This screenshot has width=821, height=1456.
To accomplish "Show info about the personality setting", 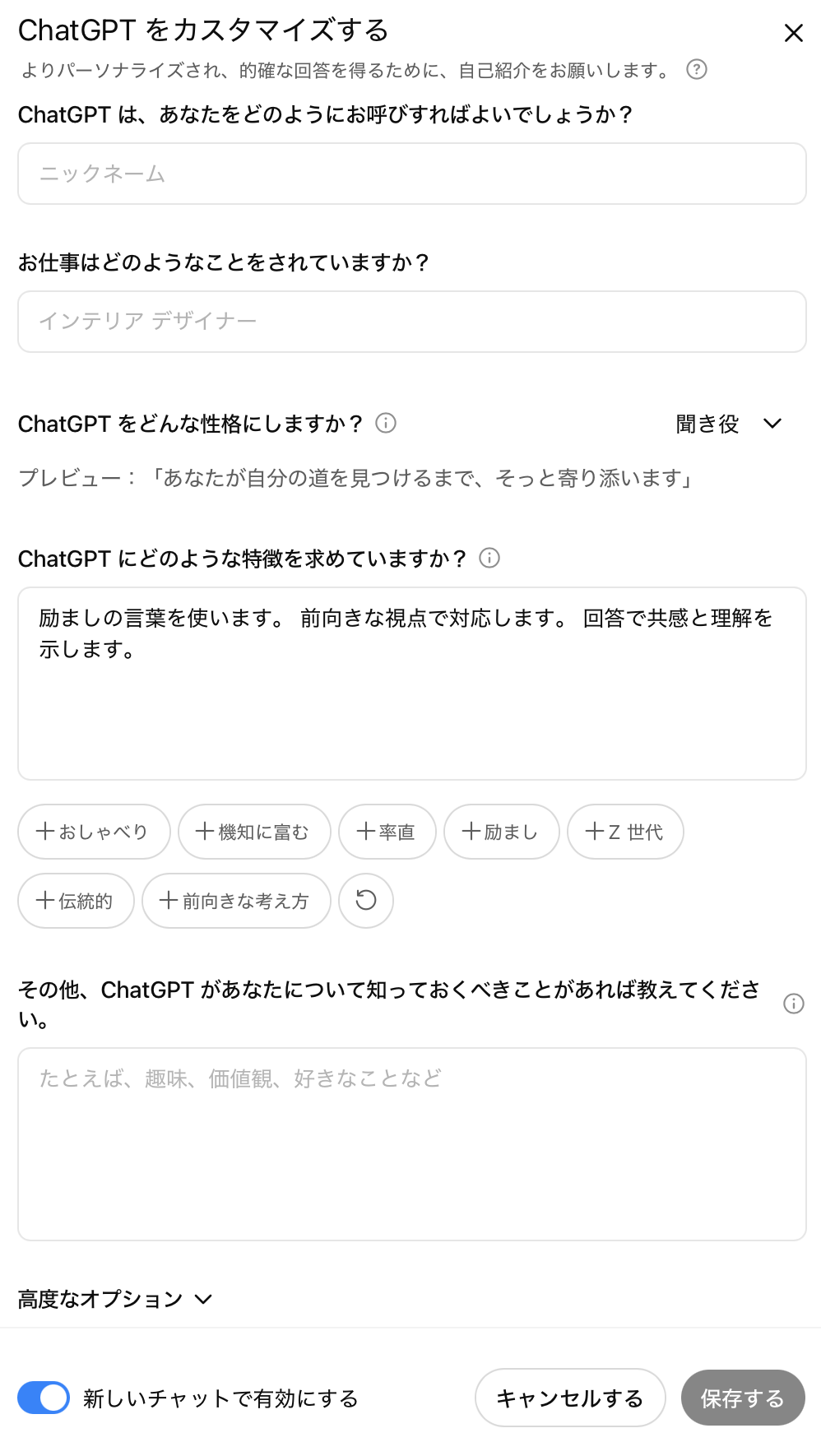I will tap(386, 423).
